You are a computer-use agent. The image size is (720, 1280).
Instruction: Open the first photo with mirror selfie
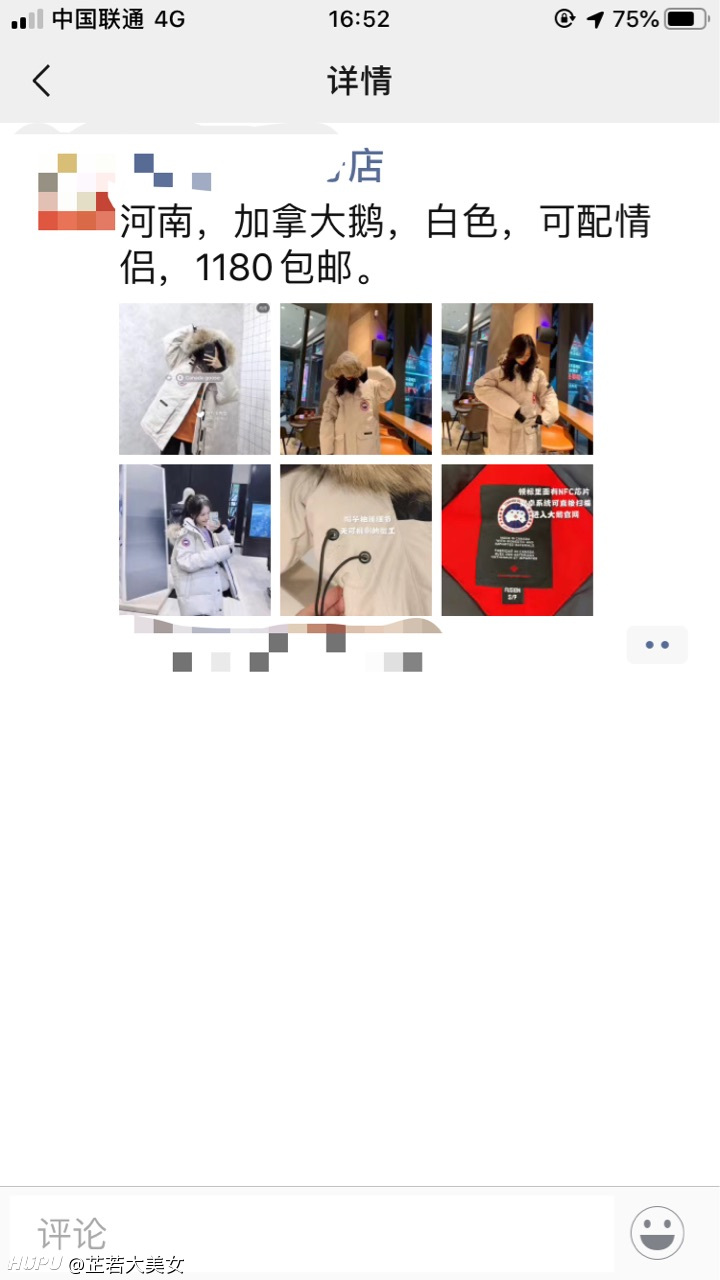click(195, 379)
